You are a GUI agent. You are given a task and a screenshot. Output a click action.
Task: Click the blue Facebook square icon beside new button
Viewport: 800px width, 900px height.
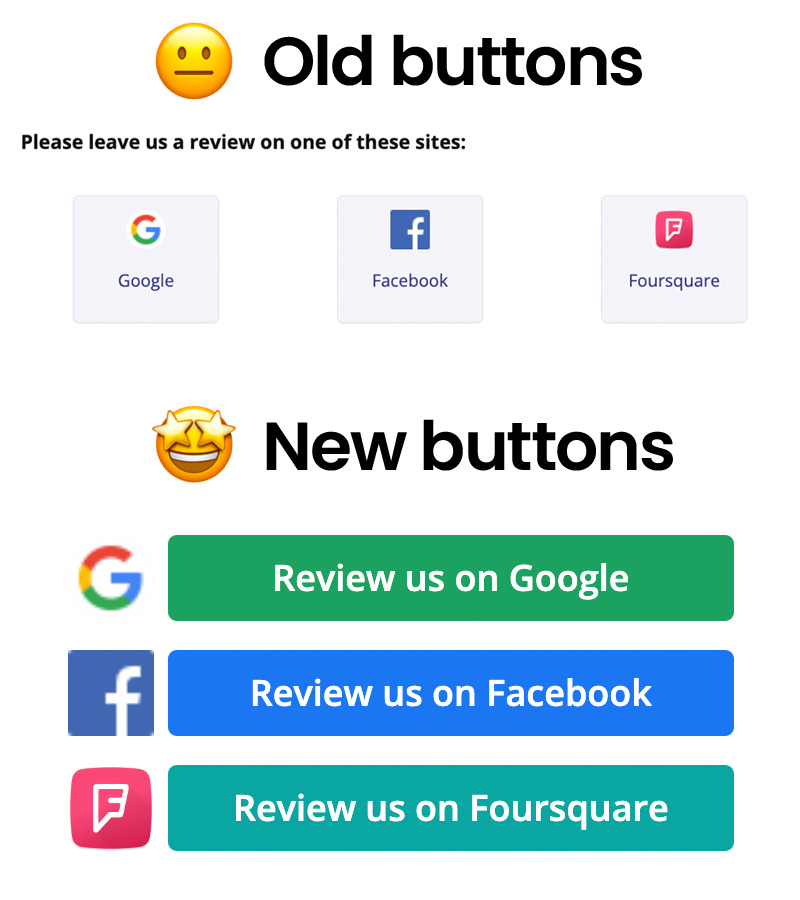pyautogui.click(x=110, y=693)
